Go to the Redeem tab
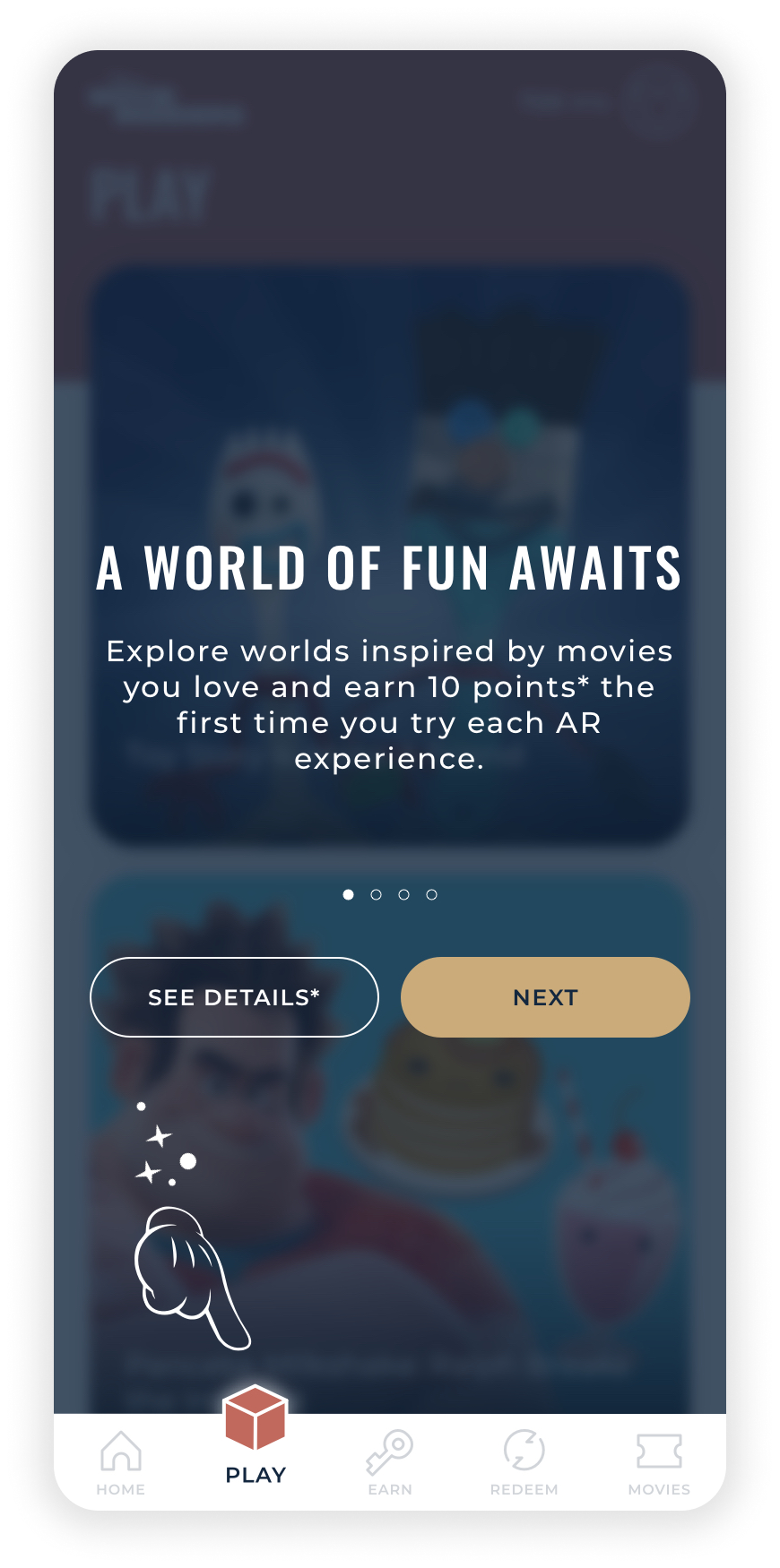The height and width of the screenshot is (1568, 780). point(524,1462)
